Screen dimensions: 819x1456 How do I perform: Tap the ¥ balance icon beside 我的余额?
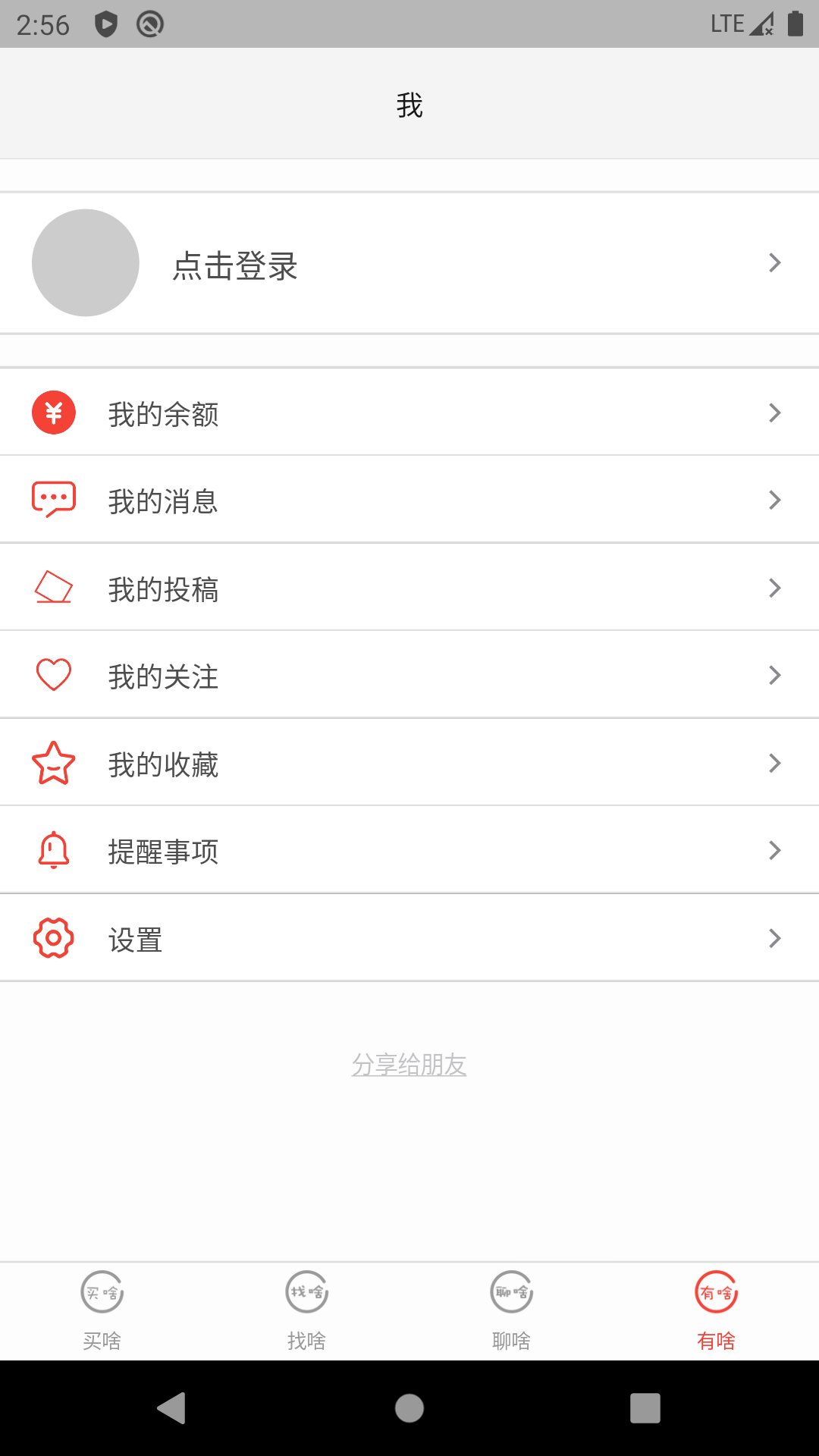click(53, 412)
